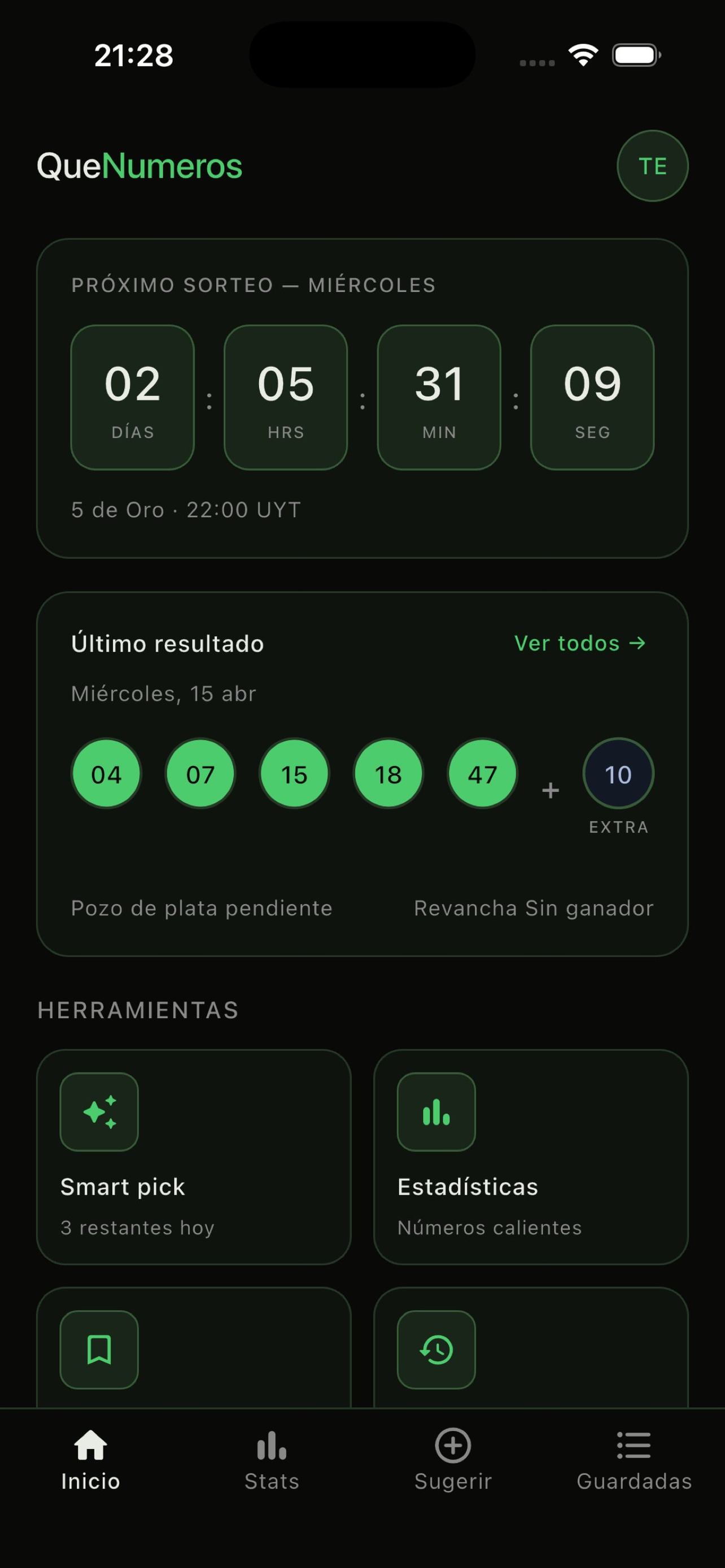The width and height of the screenshot is (725, 1568).
Task: Tap the Sugerir plus circle icon
Action: pyautogui.click(x=452, y=1445)
